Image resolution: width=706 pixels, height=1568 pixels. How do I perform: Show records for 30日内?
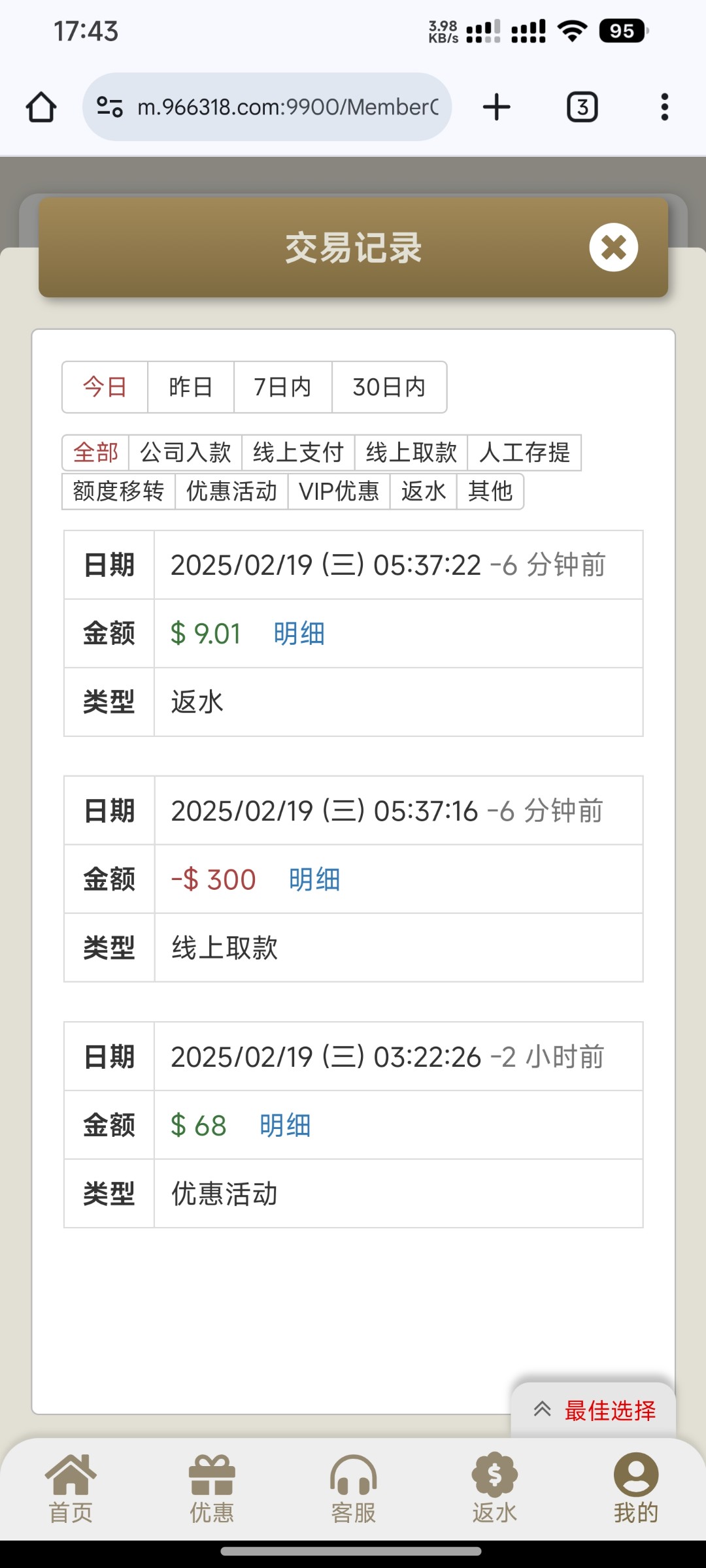389,387
